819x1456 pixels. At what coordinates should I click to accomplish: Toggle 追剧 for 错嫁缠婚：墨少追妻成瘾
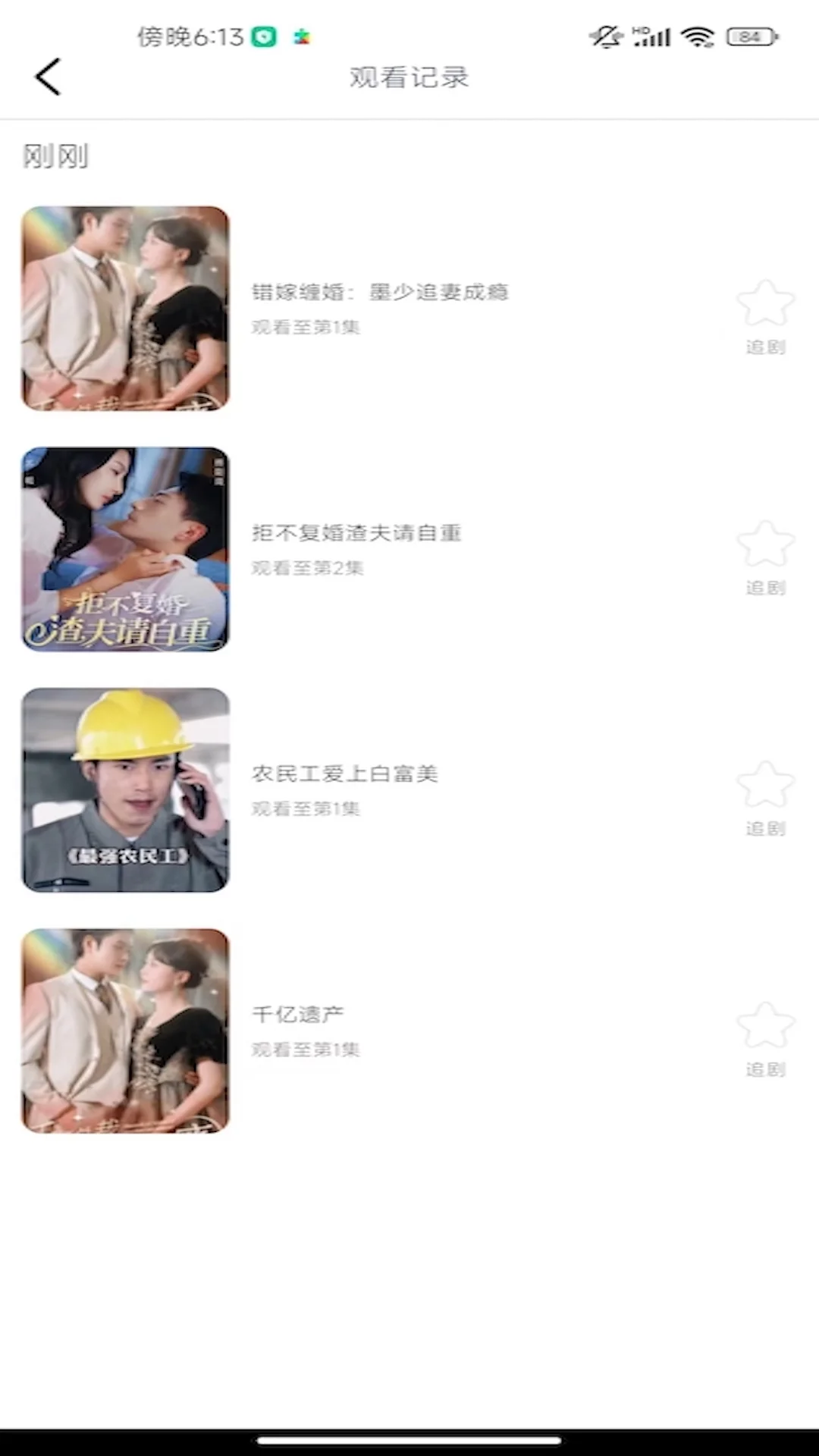click(x=766, y=349)
